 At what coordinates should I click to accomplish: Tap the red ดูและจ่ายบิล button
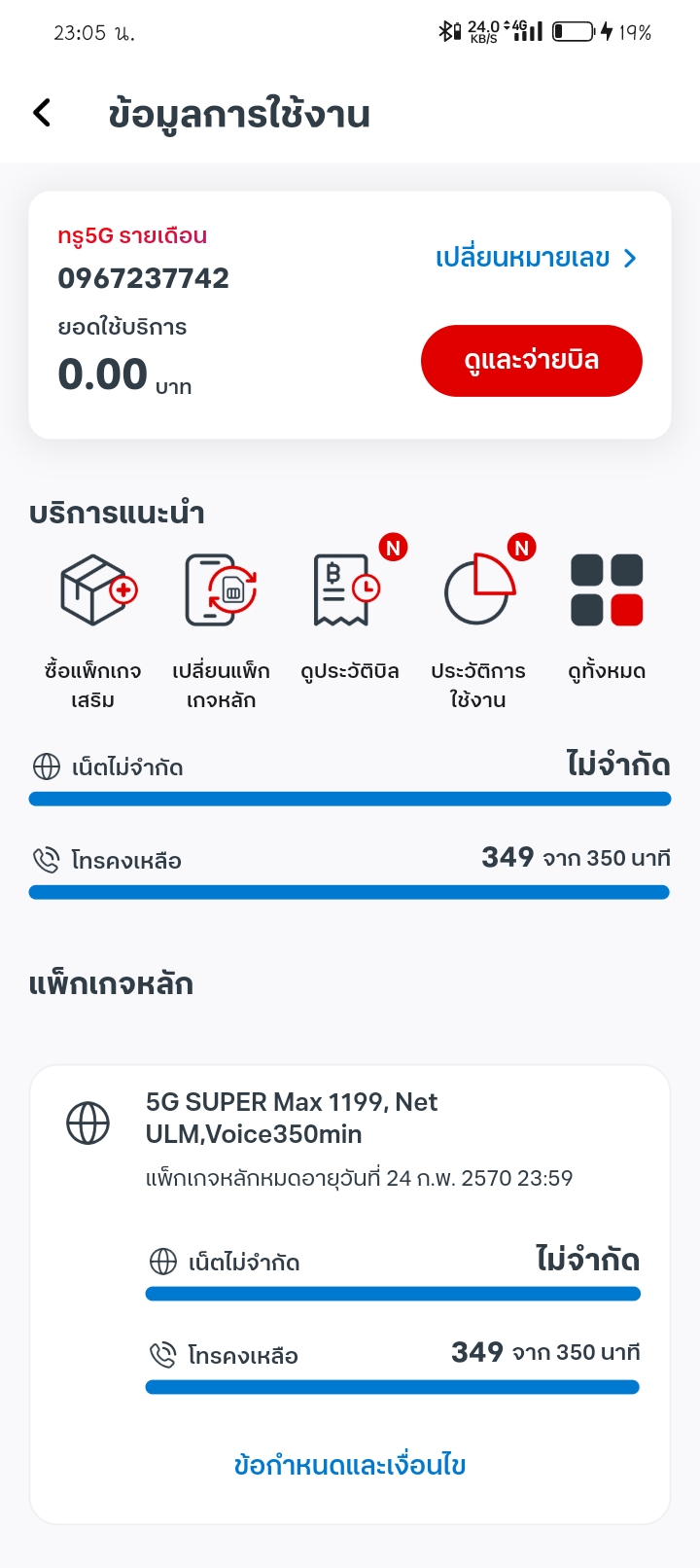532,361
